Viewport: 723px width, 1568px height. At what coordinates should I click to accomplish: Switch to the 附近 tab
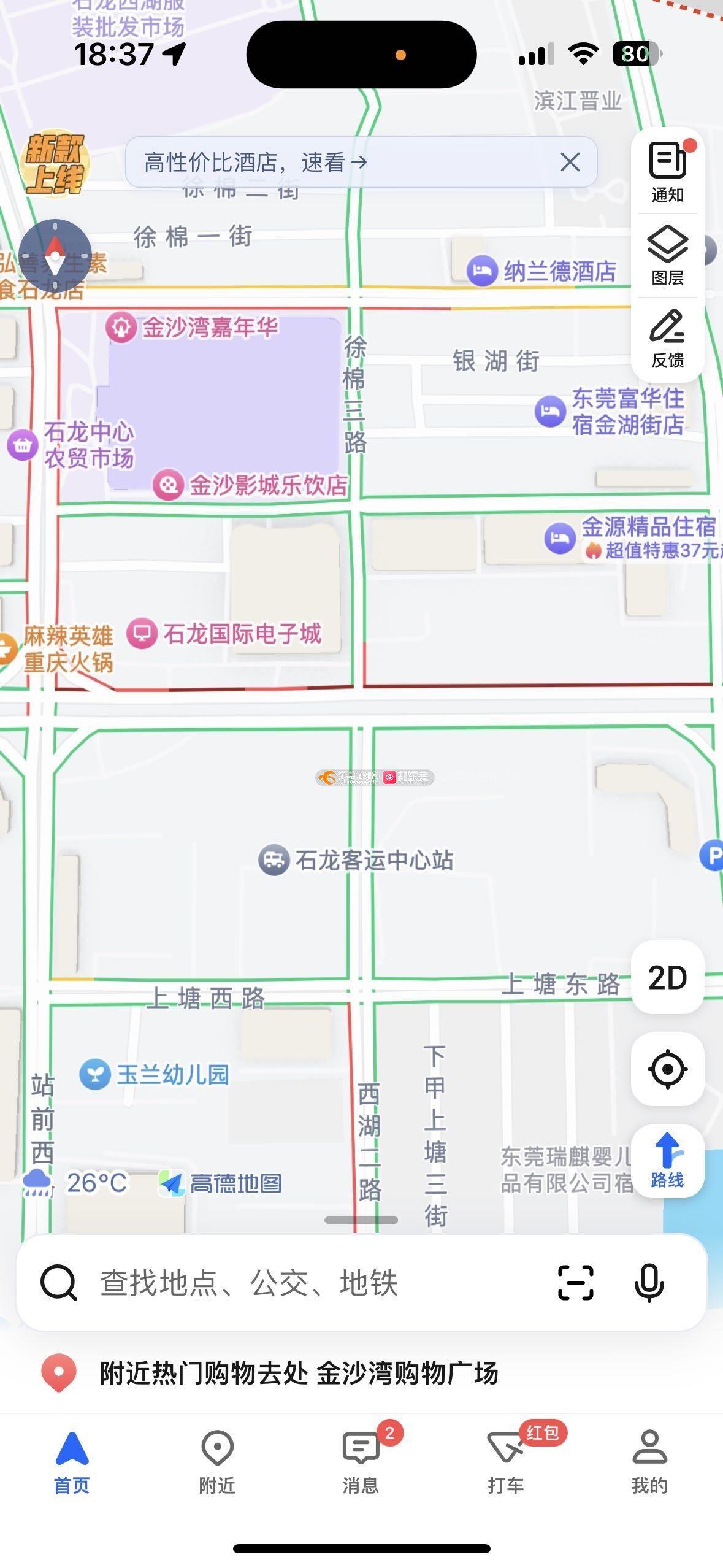[x=217, y=1462]
